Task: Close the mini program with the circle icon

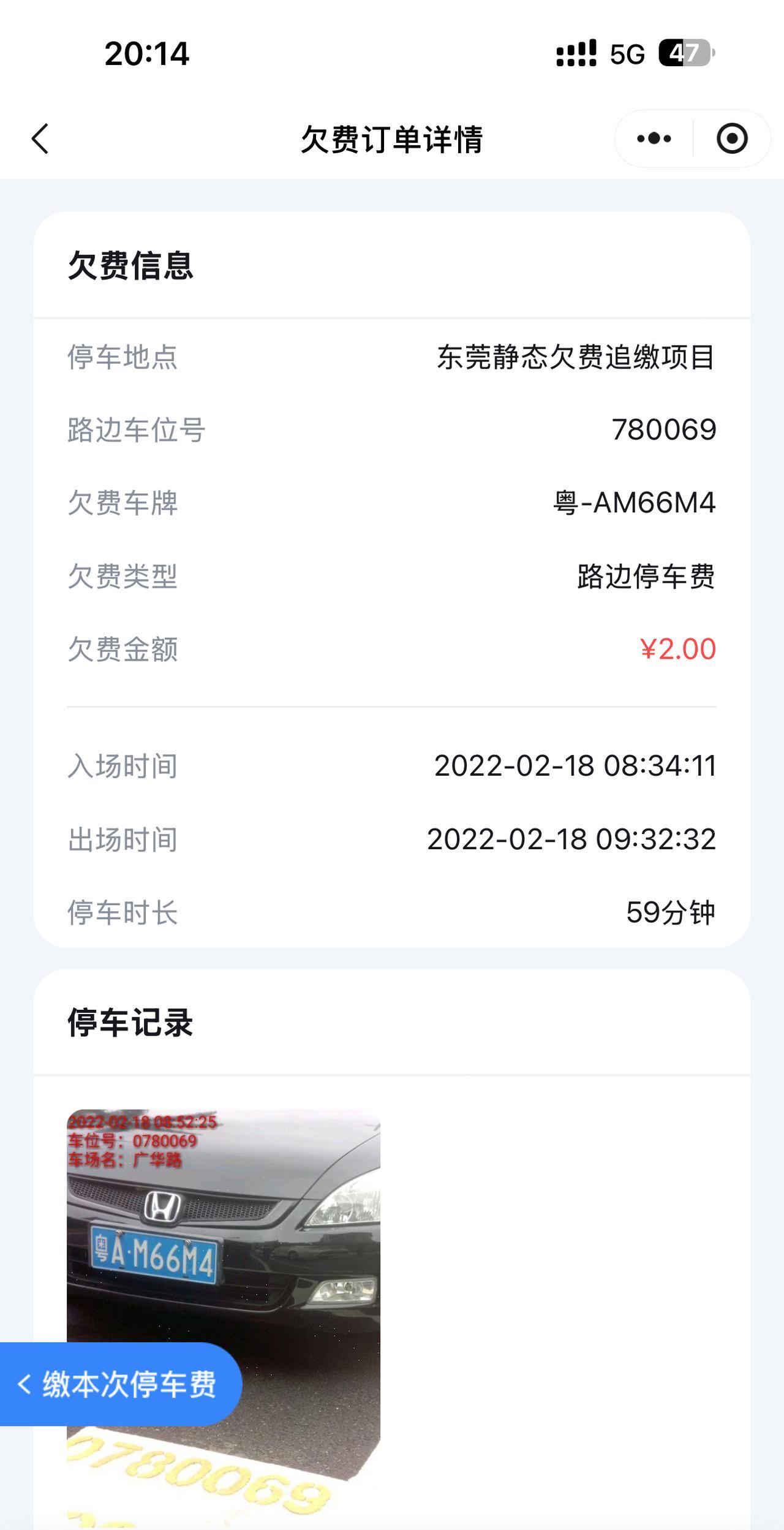Action: click(x=732, y=138)
